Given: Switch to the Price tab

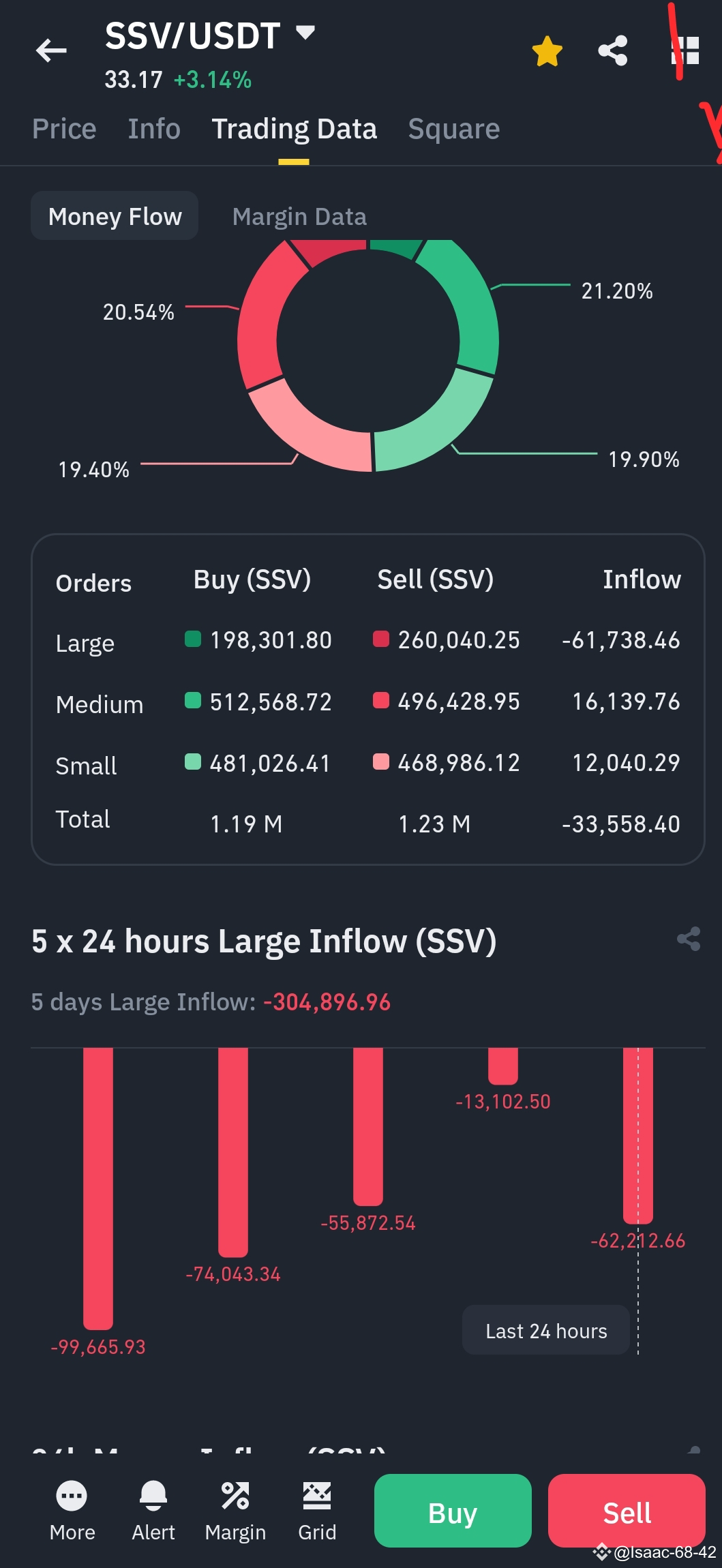Looking at the screenshot, I should [x=64, y=128].
